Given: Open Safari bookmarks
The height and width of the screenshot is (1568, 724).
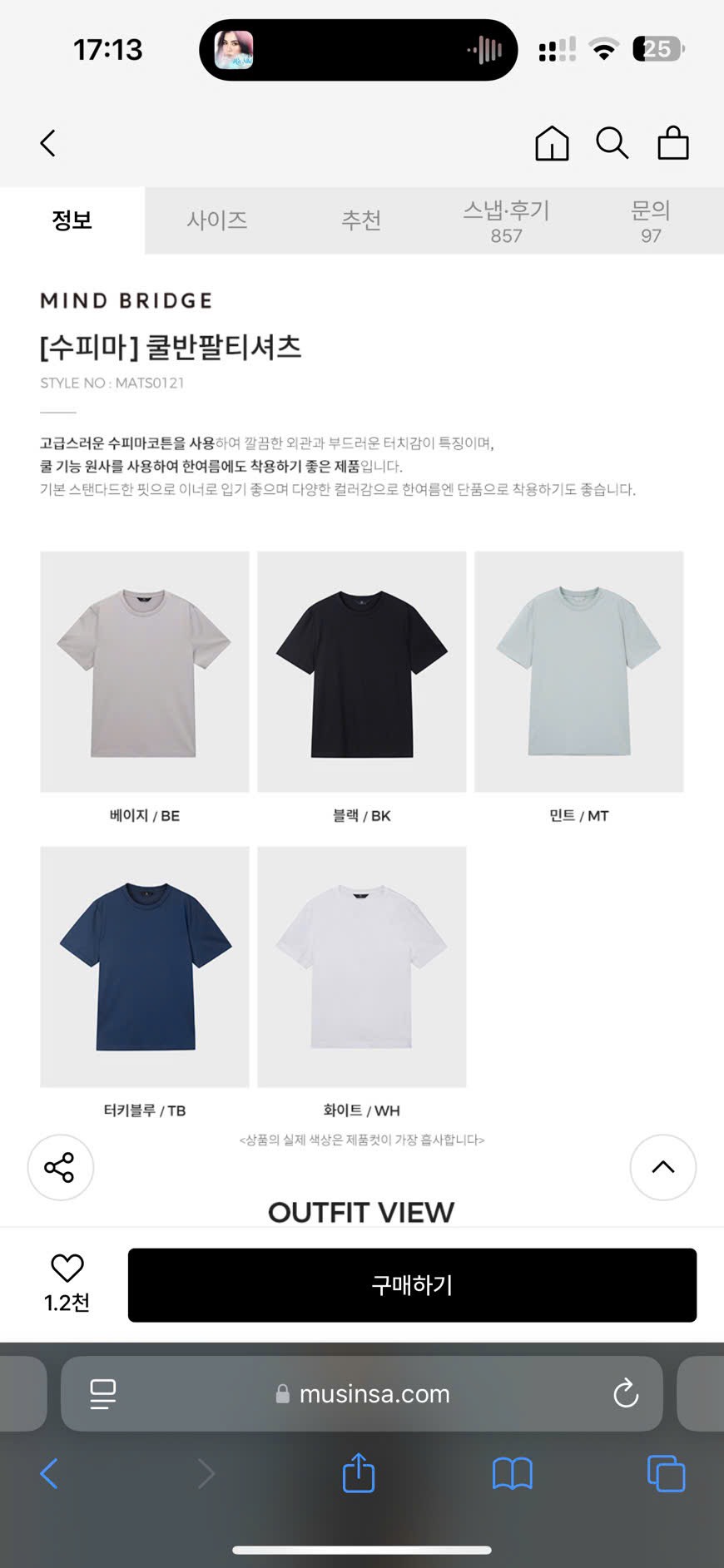Looking at the screenshot, I should (512, 1474).
